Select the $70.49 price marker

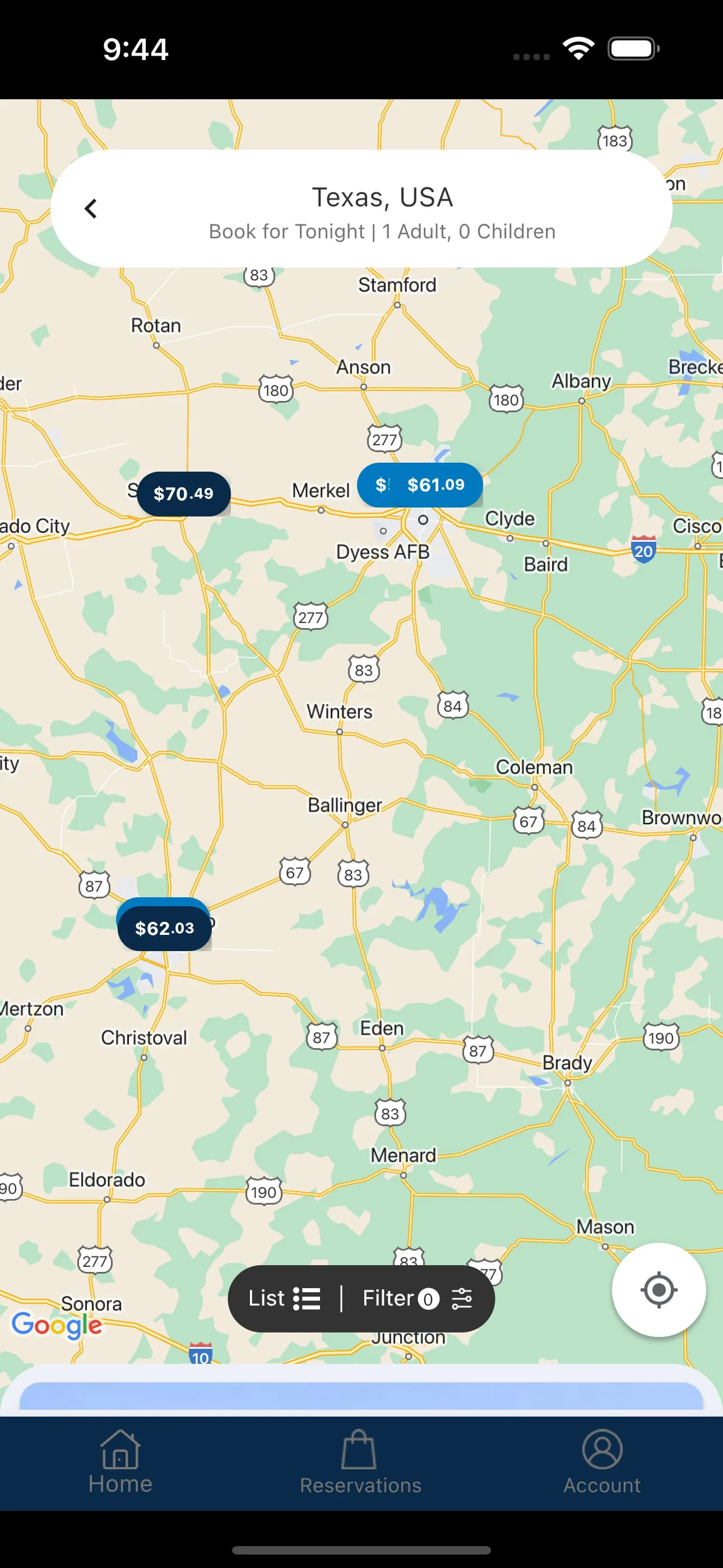[x=183, y=494]
